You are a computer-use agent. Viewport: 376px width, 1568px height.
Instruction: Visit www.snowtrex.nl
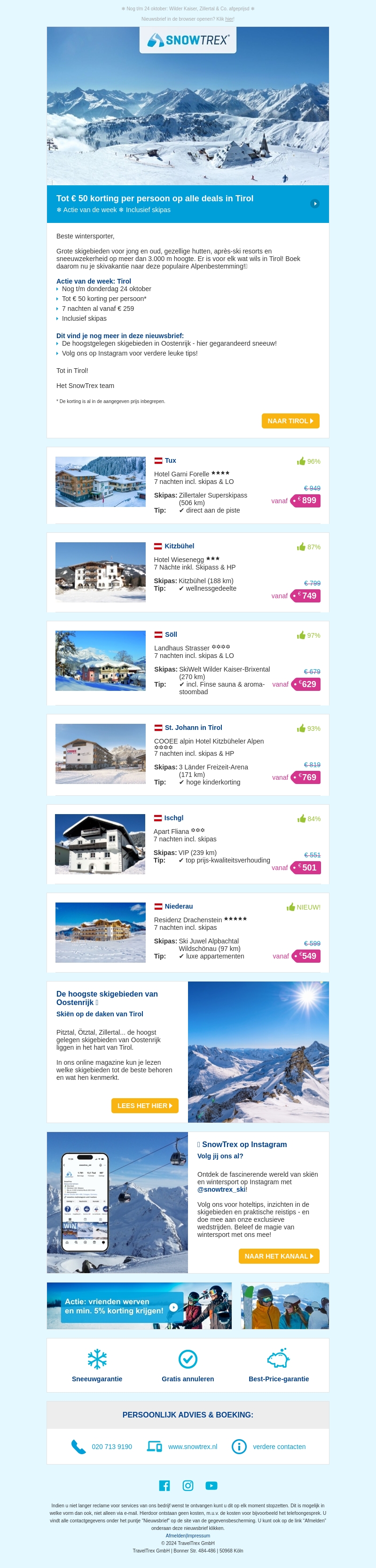coord(192,1446)
